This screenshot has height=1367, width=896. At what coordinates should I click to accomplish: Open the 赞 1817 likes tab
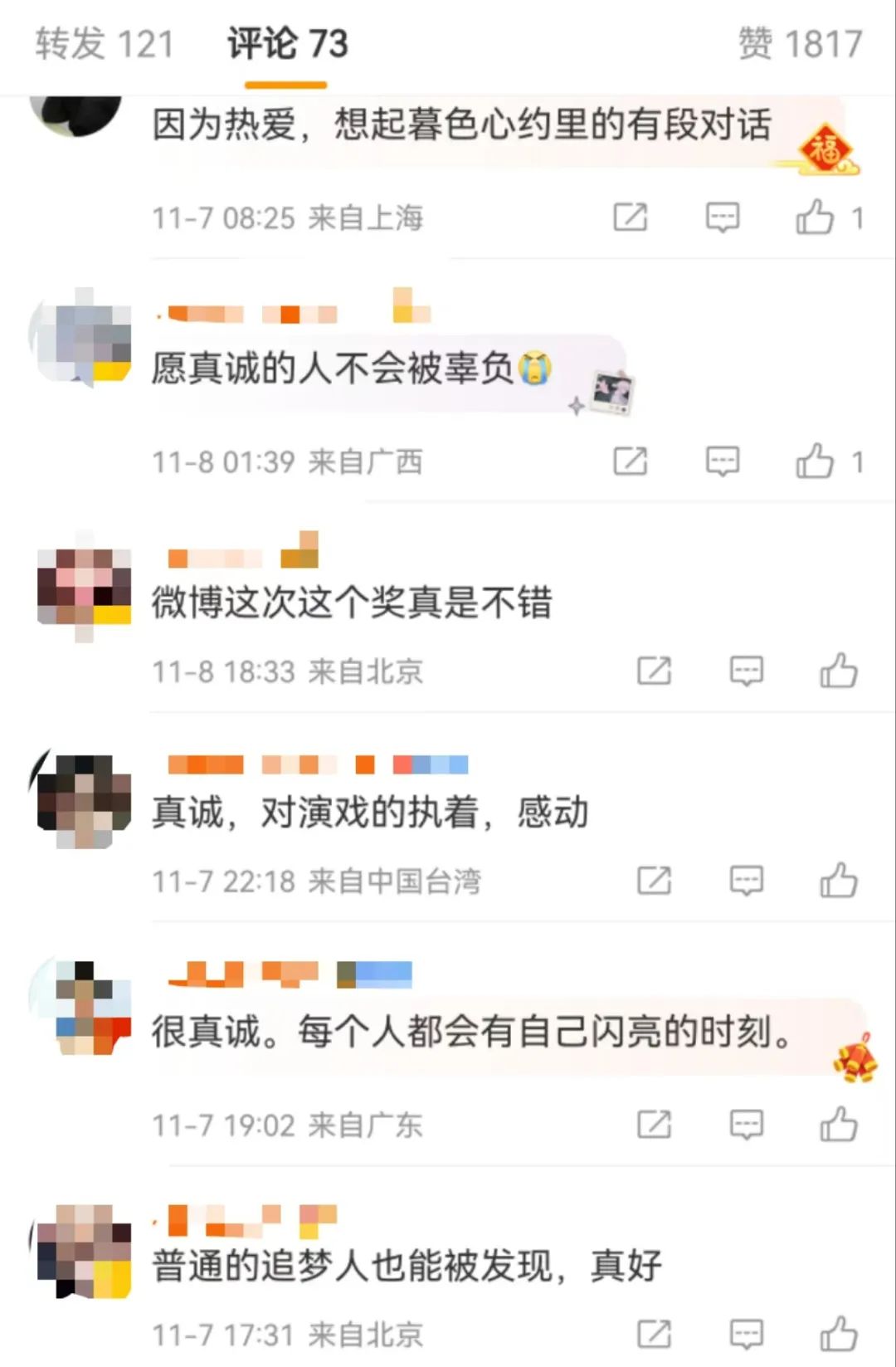[800, 43]
